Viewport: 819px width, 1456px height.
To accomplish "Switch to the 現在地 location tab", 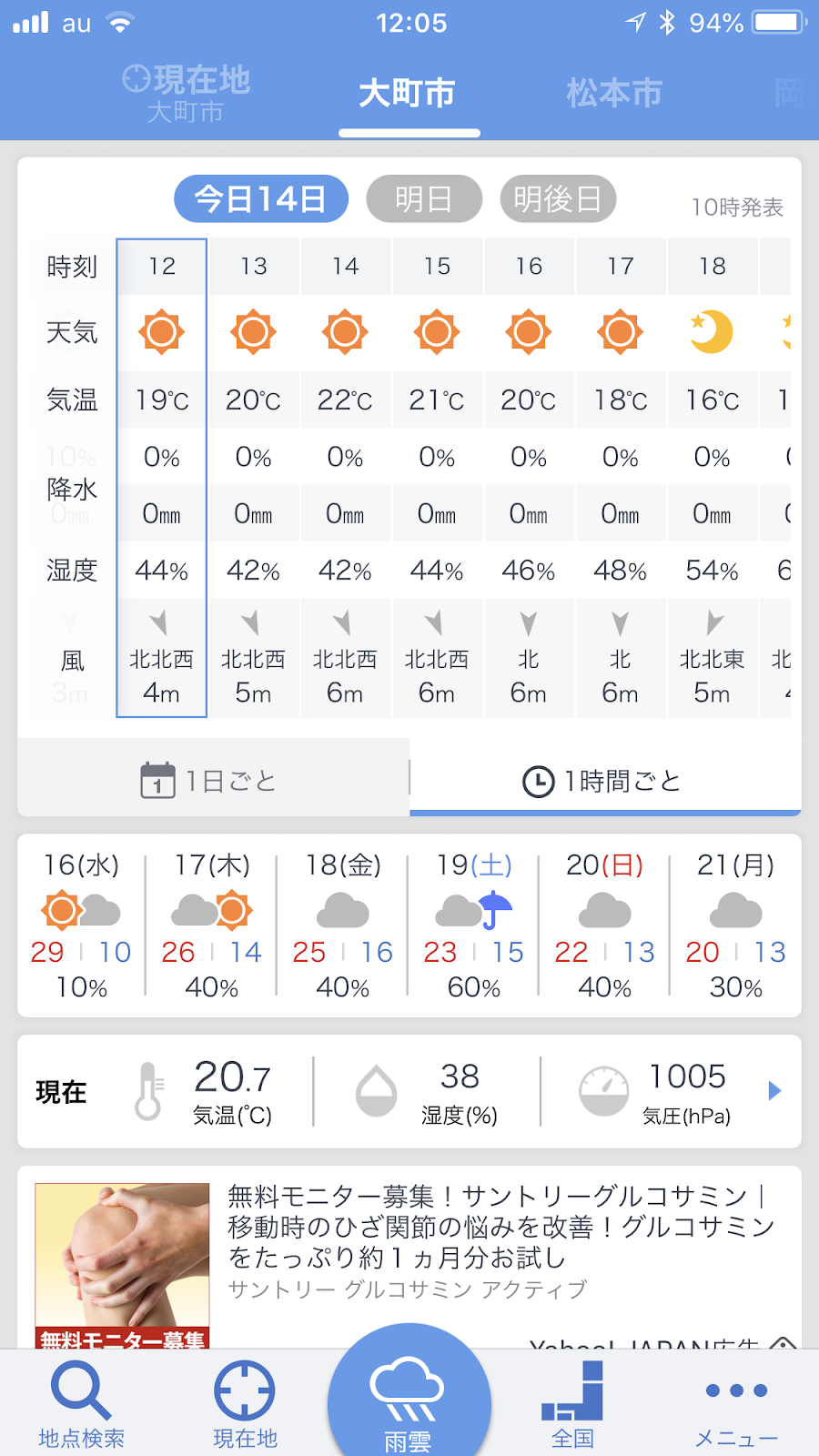I will 187,94.
